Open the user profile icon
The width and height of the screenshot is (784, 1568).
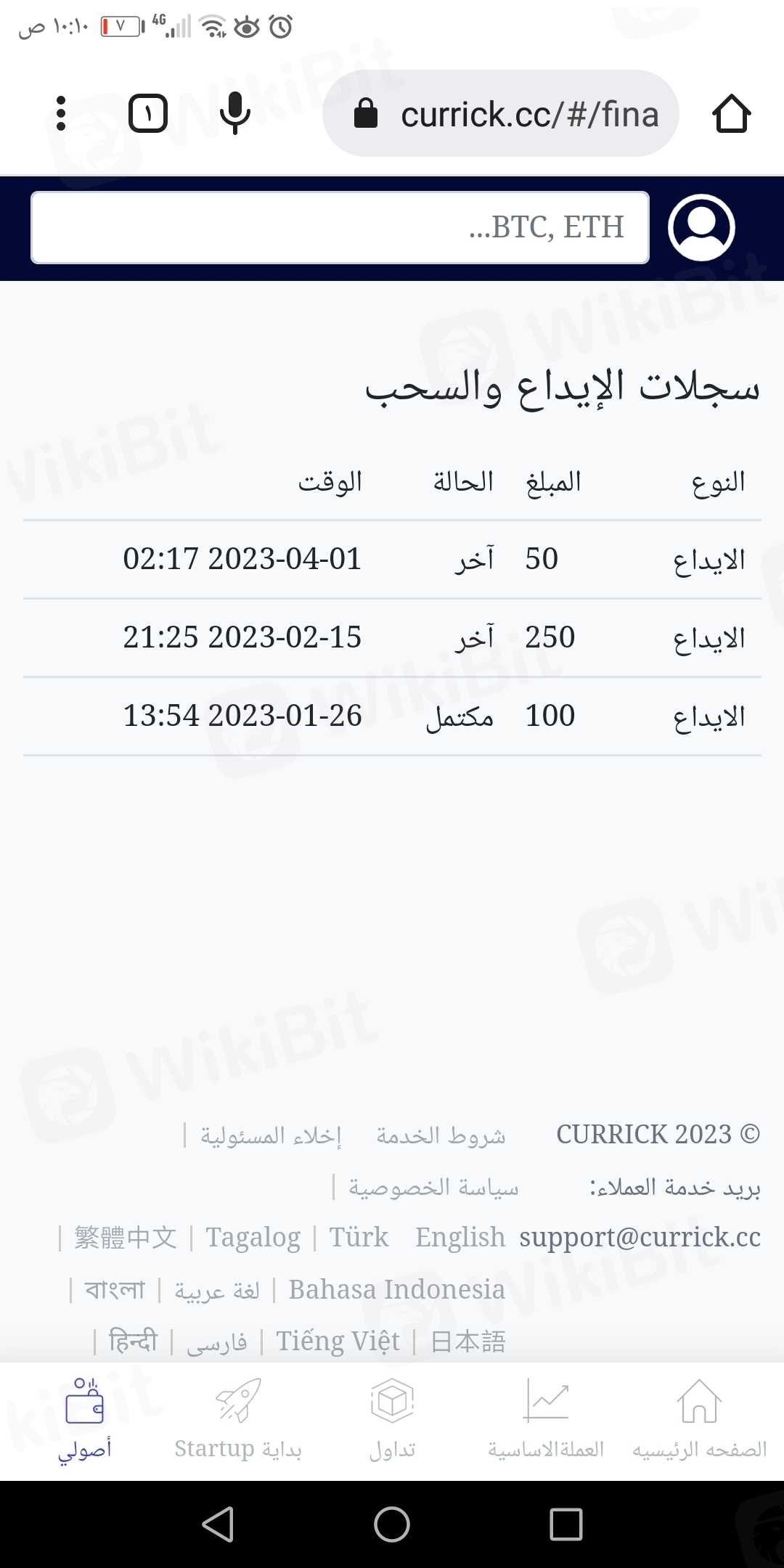coord(701,227)
